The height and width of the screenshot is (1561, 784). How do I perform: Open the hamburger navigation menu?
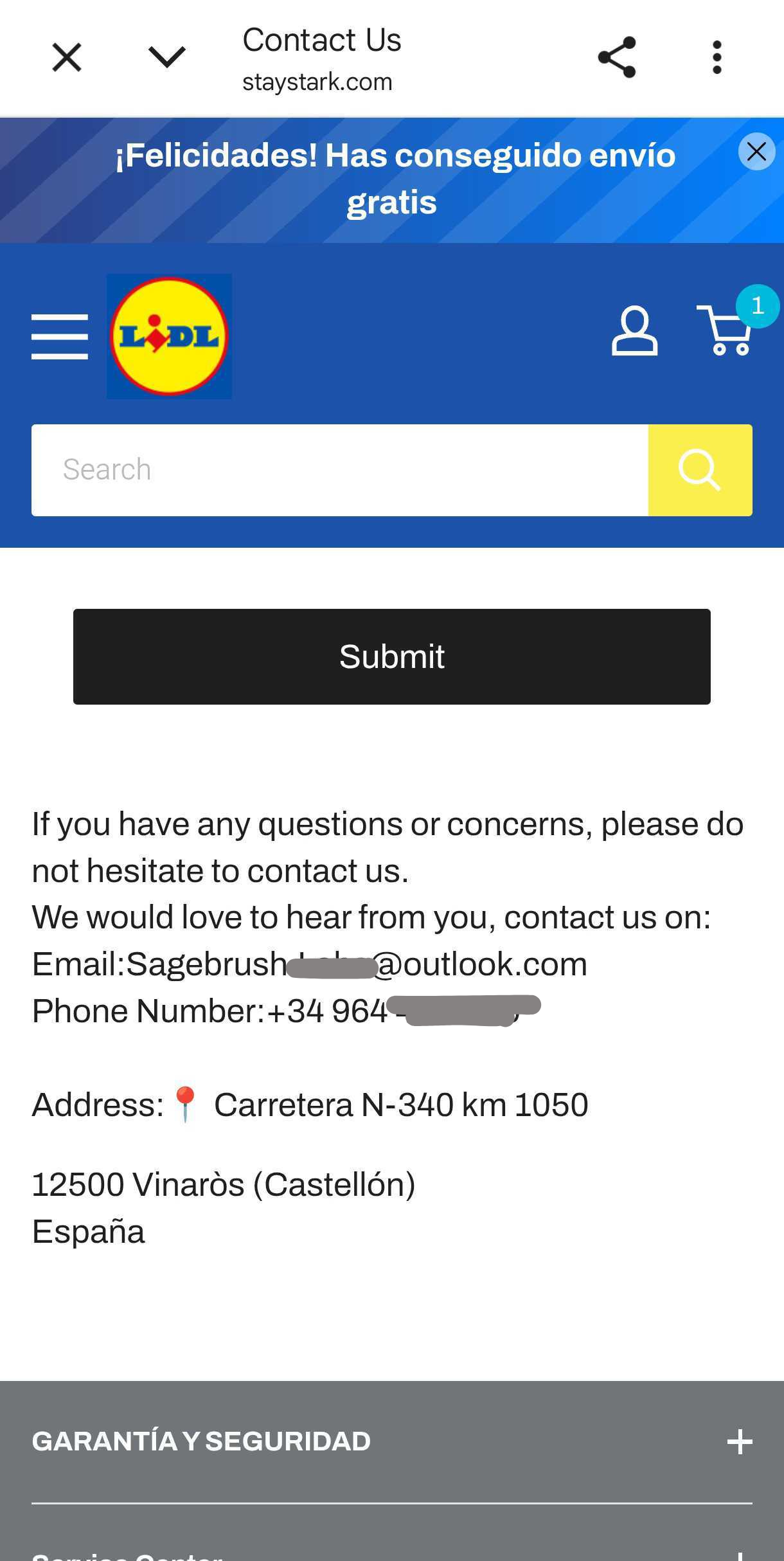60,336
